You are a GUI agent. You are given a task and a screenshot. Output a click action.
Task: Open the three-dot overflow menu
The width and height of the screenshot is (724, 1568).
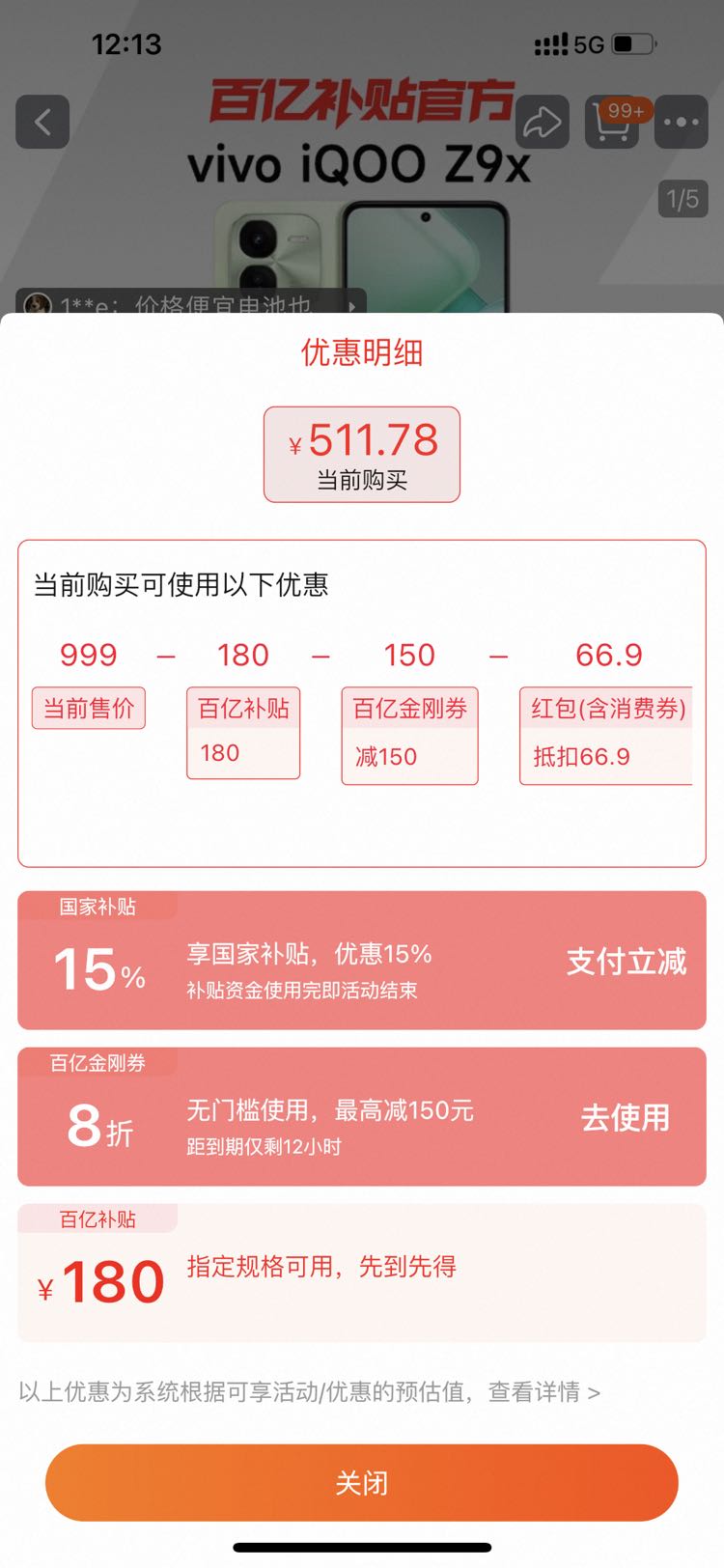[x=681, y=122]
